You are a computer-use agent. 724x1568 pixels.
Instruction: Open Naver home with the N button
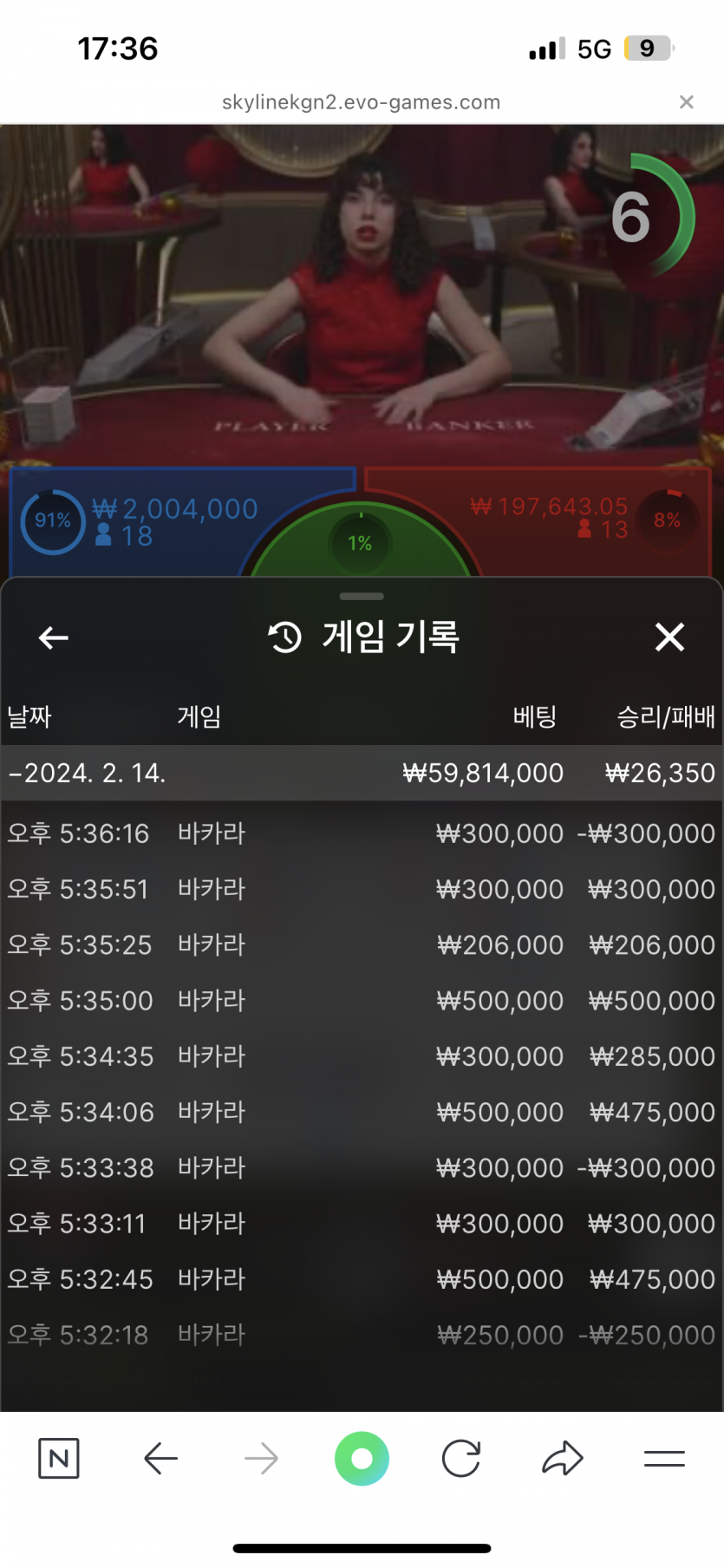[59, 1459]
